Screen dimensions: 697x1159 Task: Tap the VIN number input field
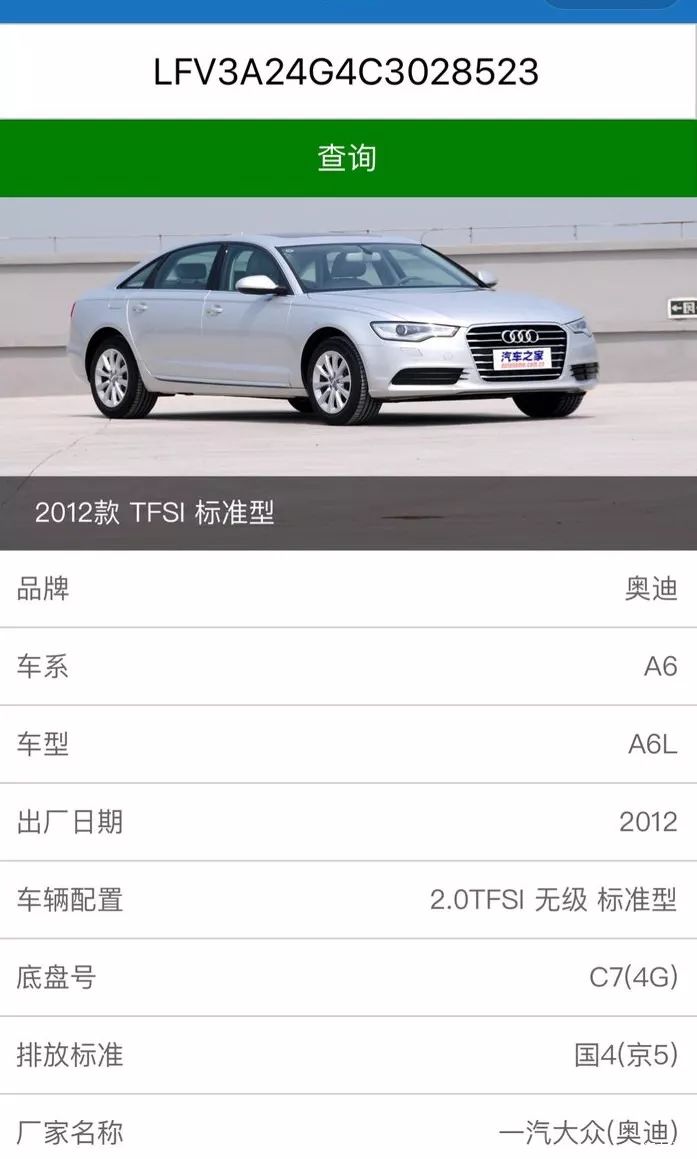pyautogui.click(x=347, y=71)
